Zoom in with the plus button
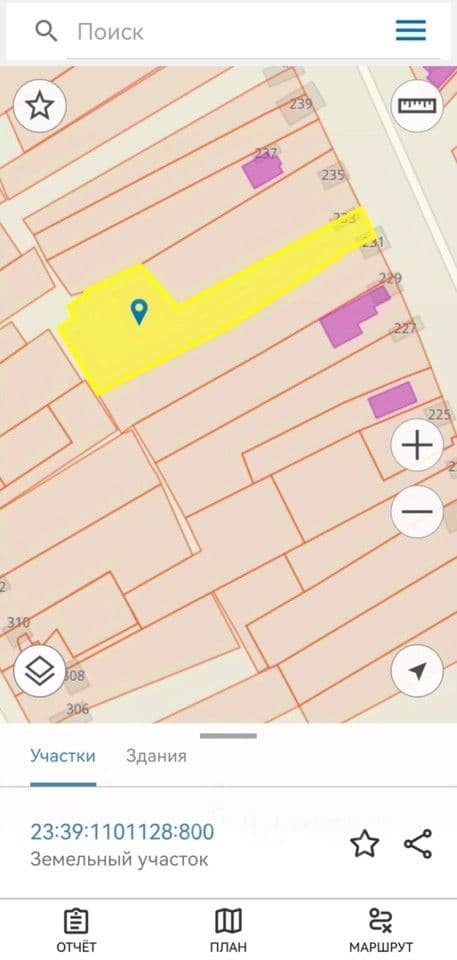This screenshot has width=457, height=960. 417,446
